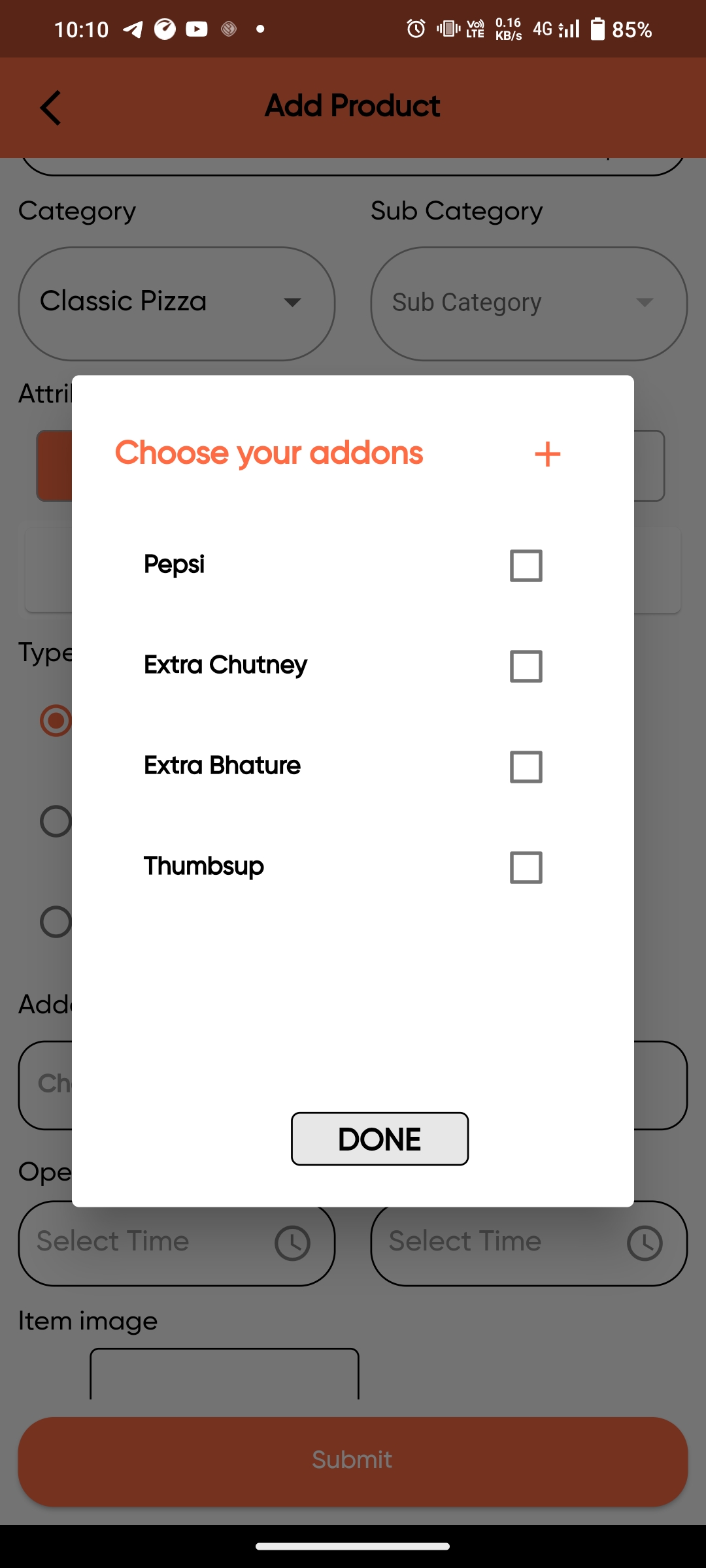Select the Extra Chutney checkbox
The height and width of the screenshot is (1568, 706).
[x=526, y=666]
